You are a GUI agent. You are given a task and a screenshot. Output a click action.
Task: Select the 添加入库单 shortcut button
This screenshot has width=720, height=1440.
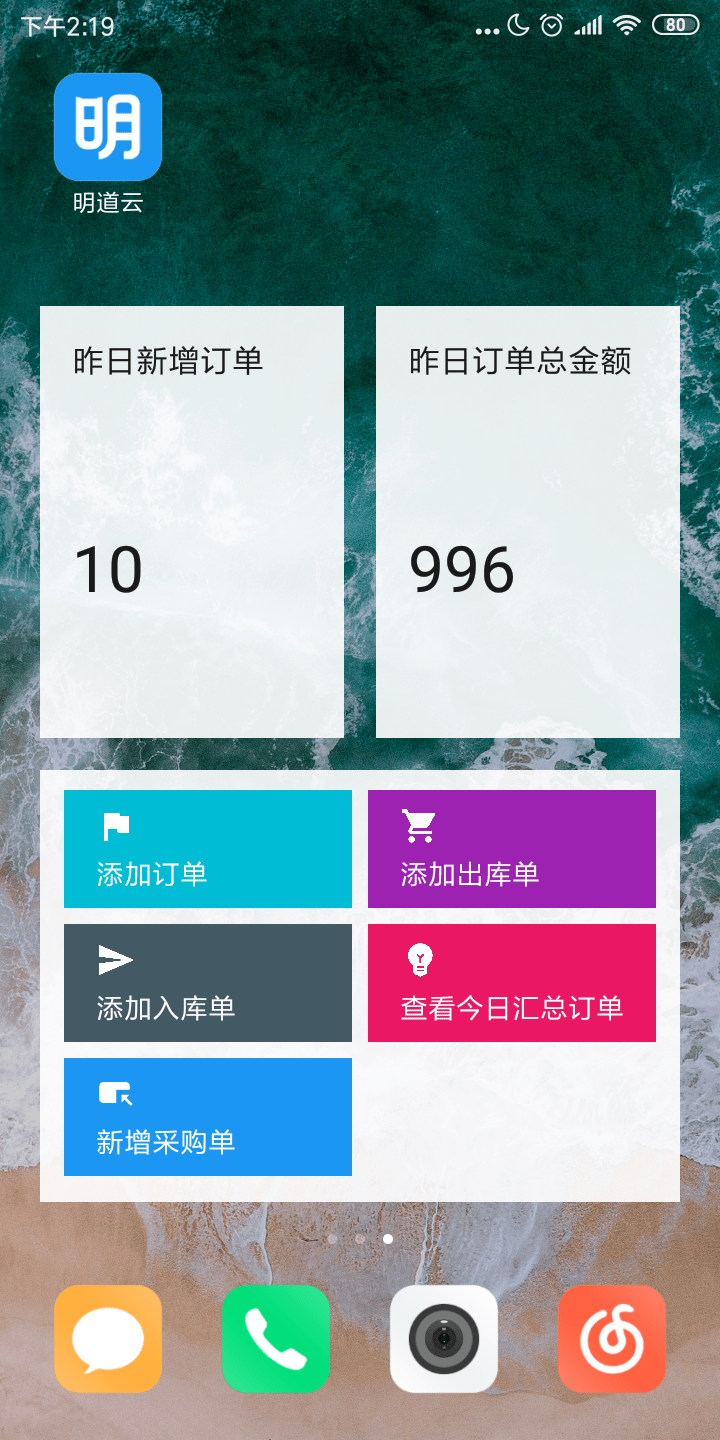[x=208, y=983]
